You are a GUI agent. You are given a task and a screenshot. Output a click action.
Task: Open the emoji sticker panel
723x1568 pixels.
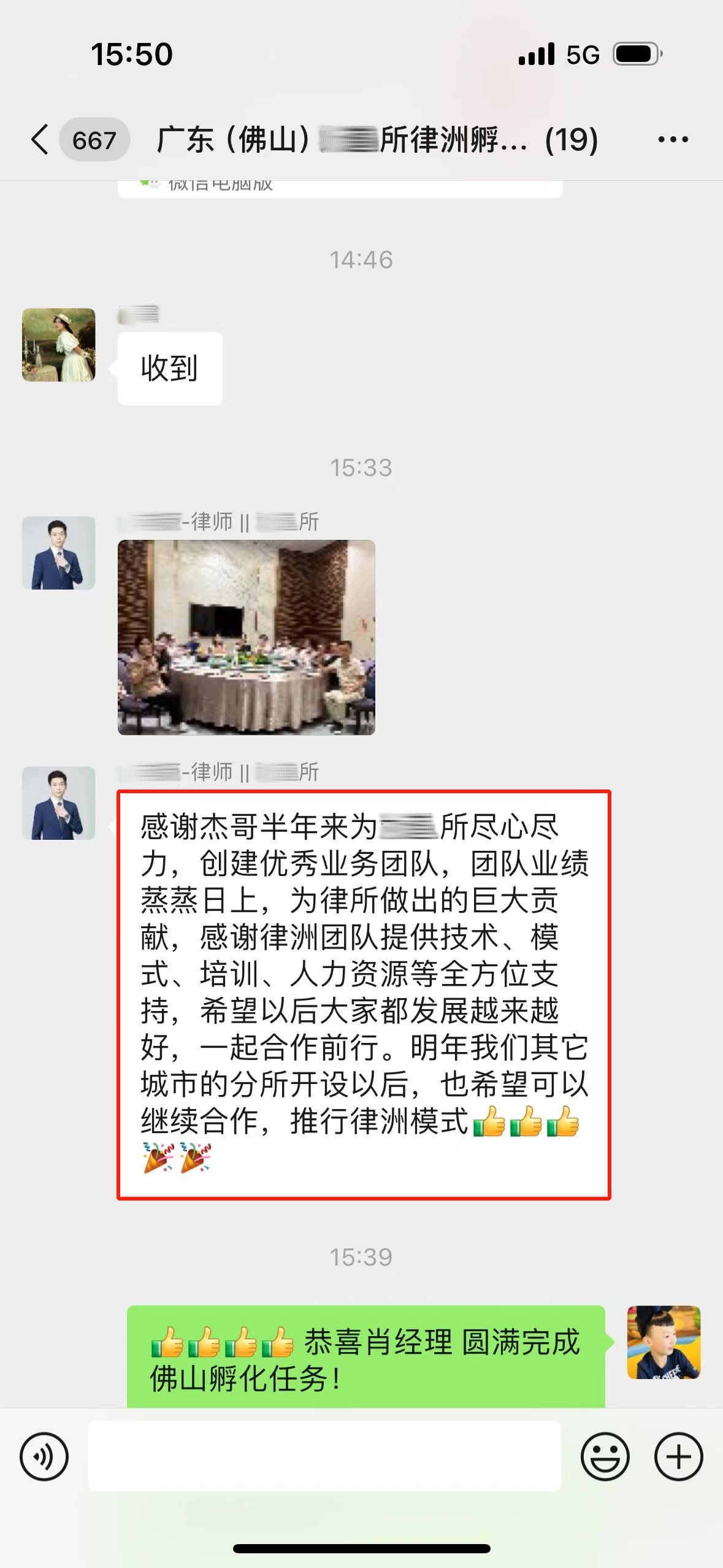coord(605,1456)
